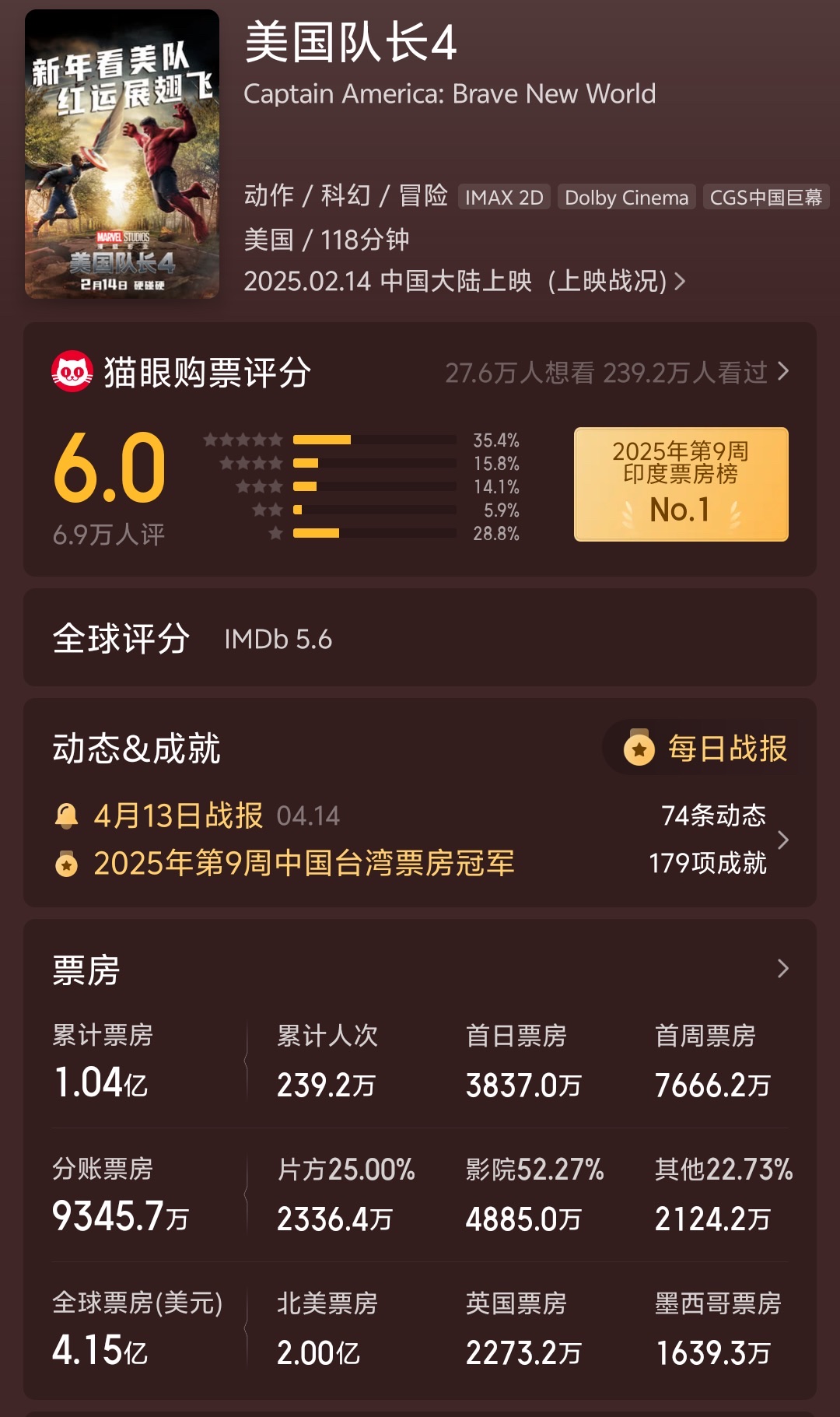Expand the 票房 box office details

[x=782, y=969]
